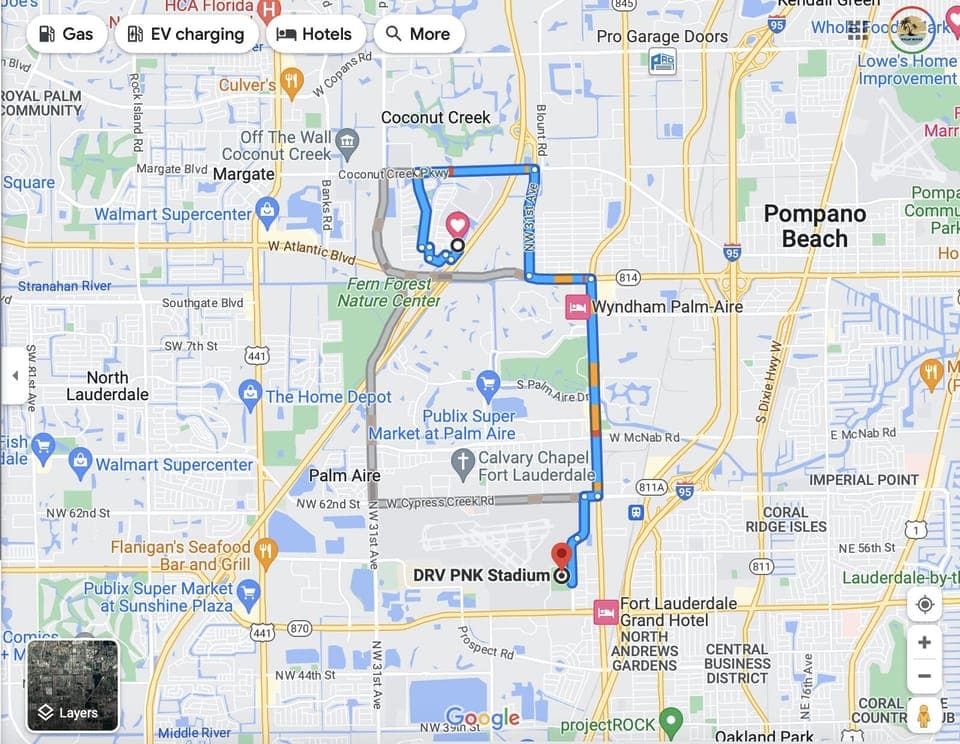Open Culver's restaurant pin

point(291,83)
